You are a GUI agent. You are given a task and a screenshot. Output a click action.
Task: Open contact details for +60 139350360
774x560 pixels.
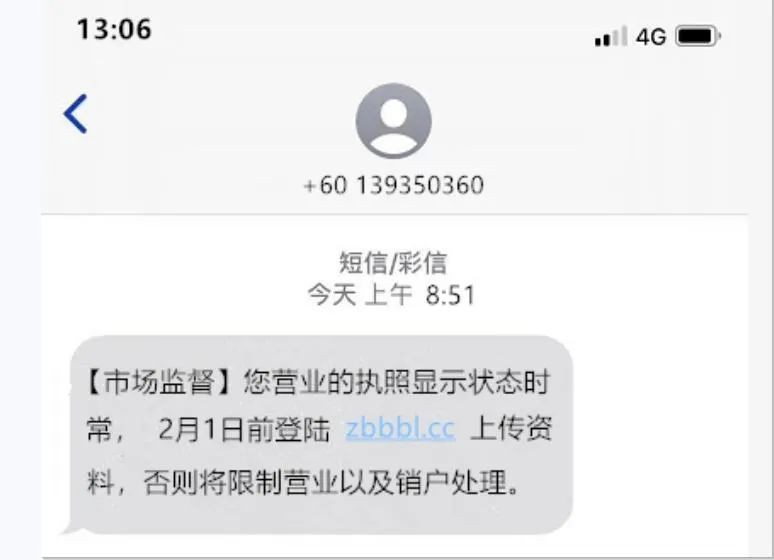pyautogui.click(x=393, y=122)
